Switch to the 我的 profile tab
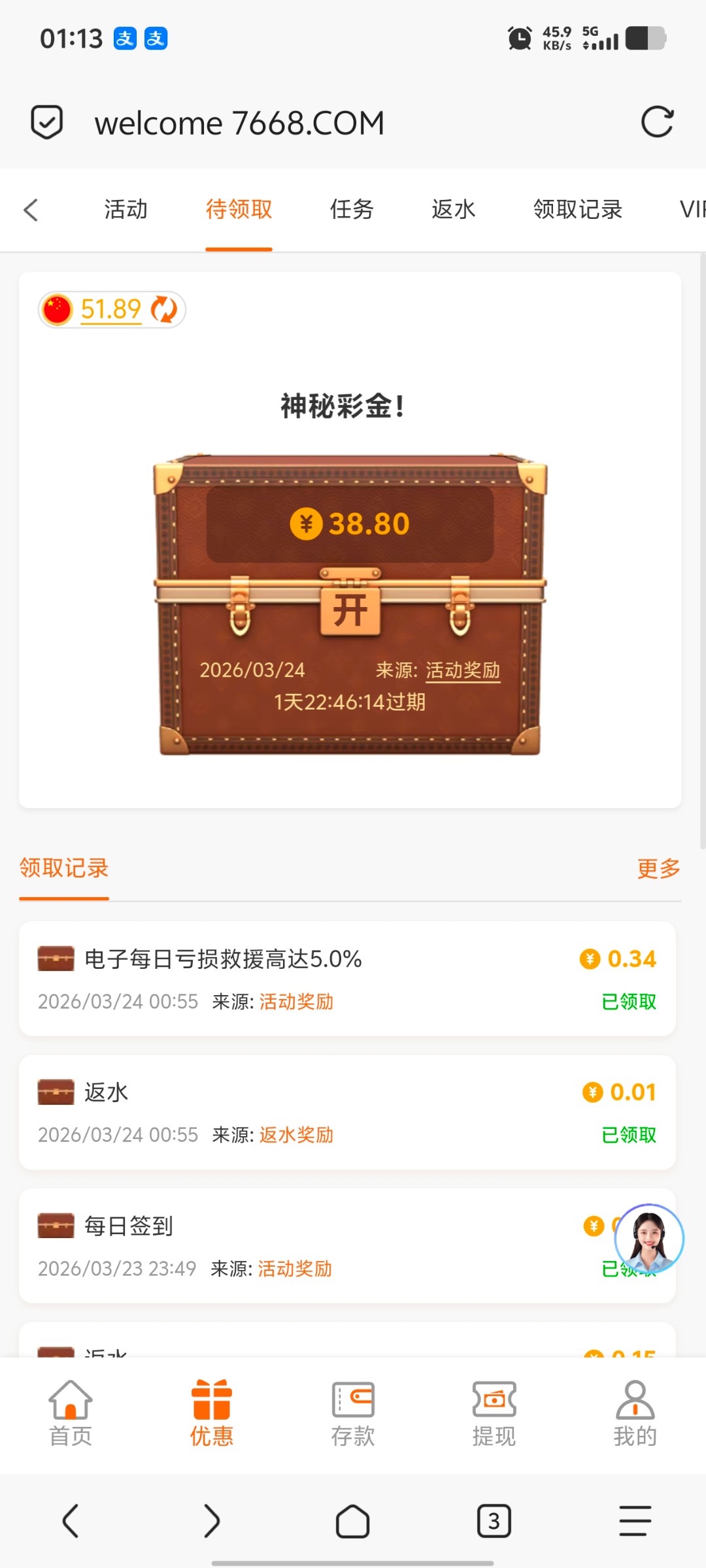Screen dimensions: 706x1568 click(x=635, y=1414)
